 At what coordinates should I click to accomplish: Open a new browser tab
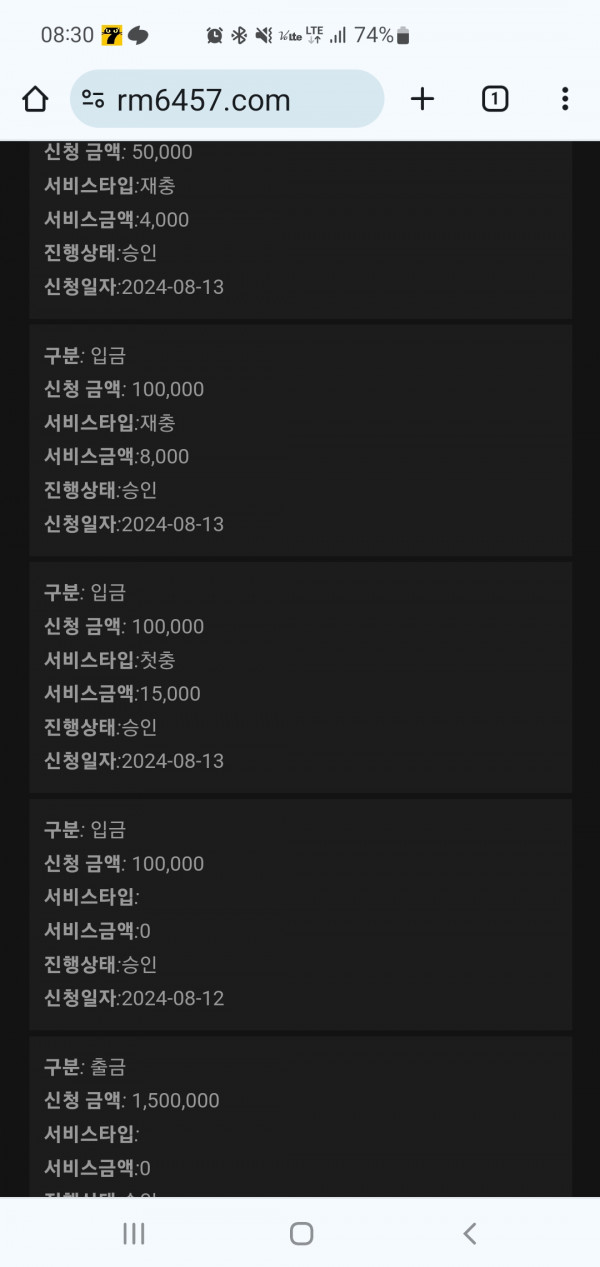coord(422,99)
